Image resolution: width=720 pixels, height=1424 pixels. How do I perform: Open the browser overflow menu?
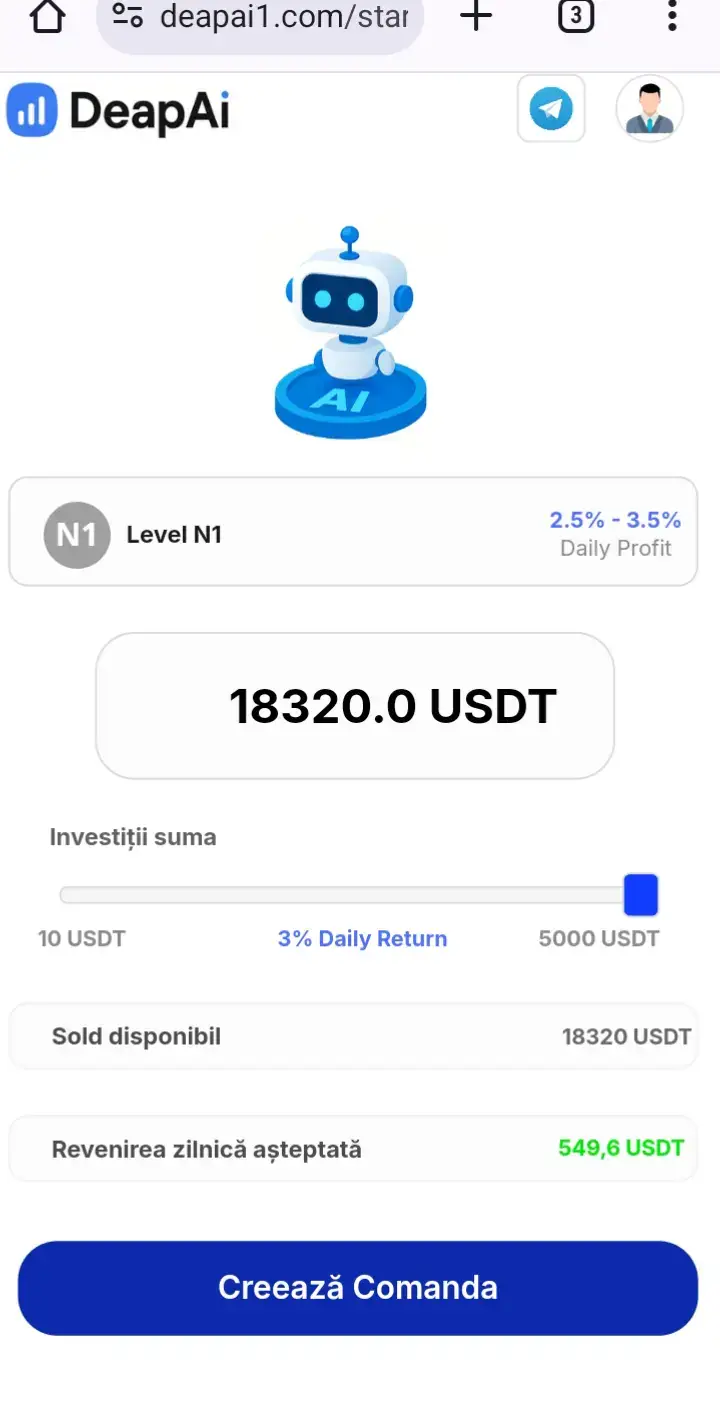pos(672,16)
